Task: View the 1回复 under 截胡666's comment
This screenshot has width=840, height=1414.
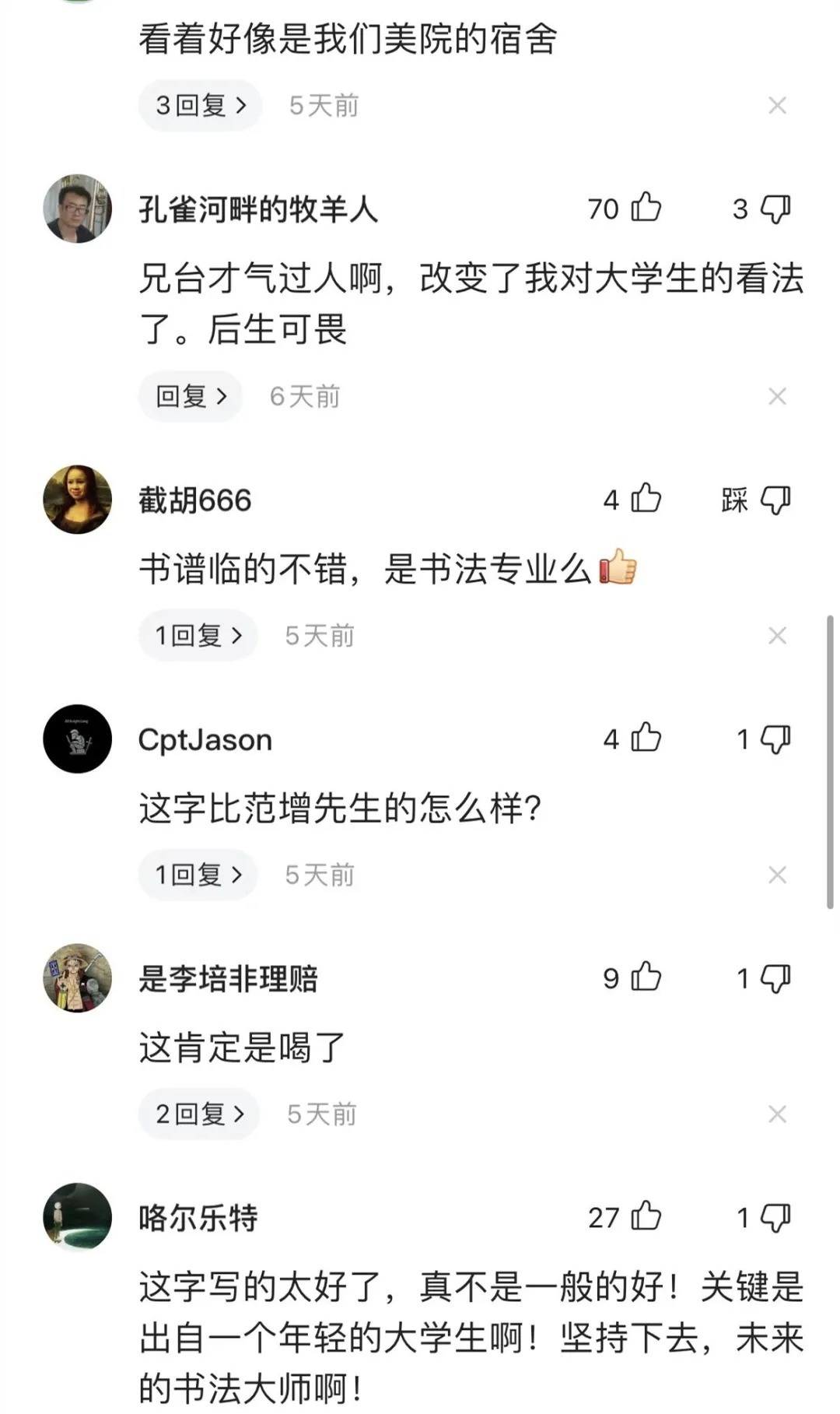Action: pyautogui.click(x=198, y=636)
